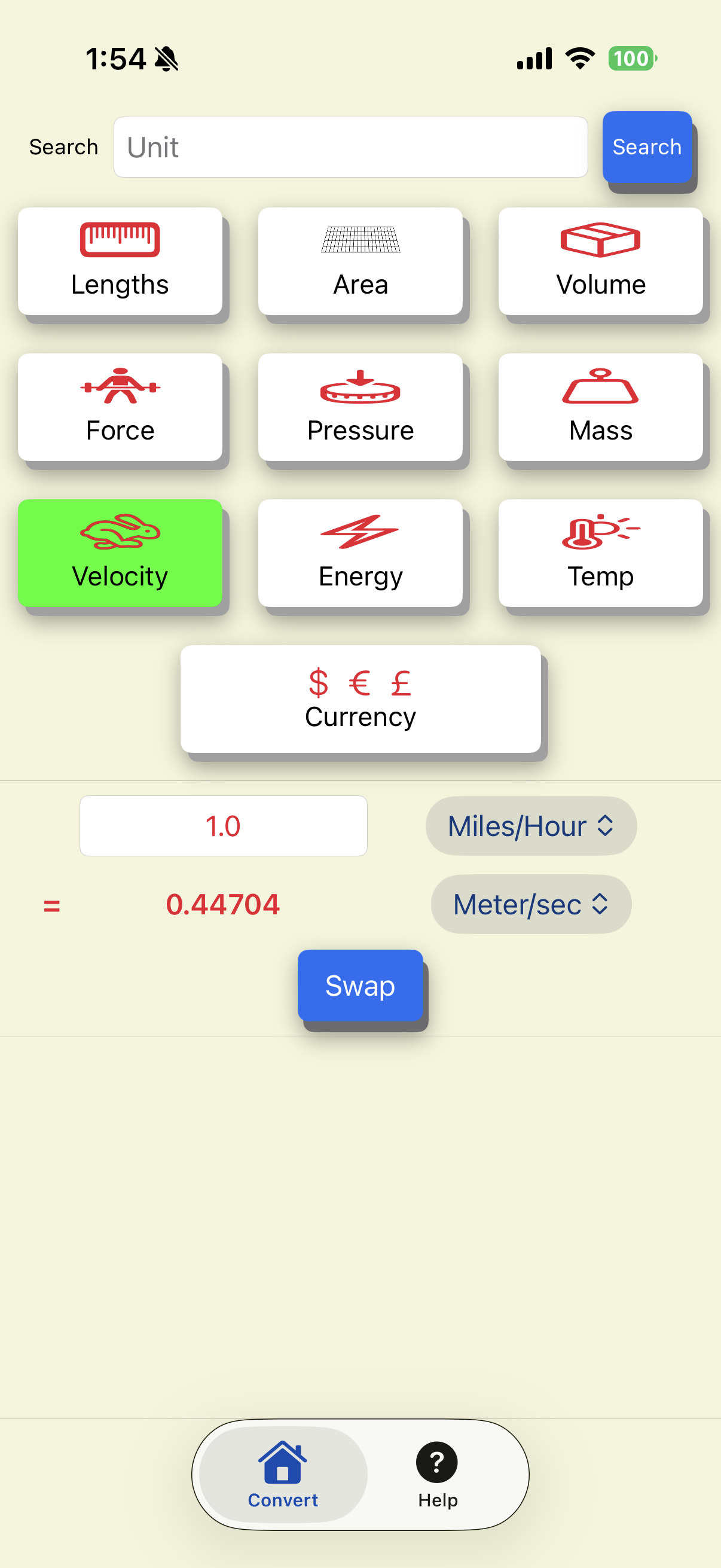This screenshot has width=721, height=1568.
Task: Open the Help tab
Action: pos(438,1474)
